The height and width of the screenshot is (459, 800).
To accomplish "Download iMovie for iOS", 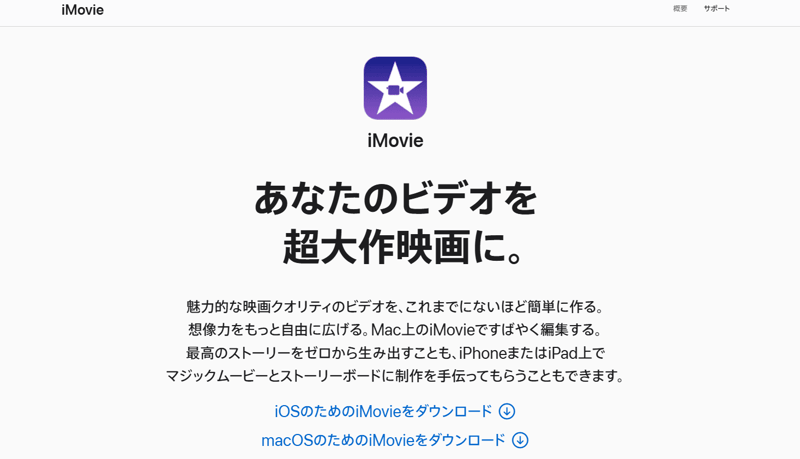I will click(x=394, y=411).
